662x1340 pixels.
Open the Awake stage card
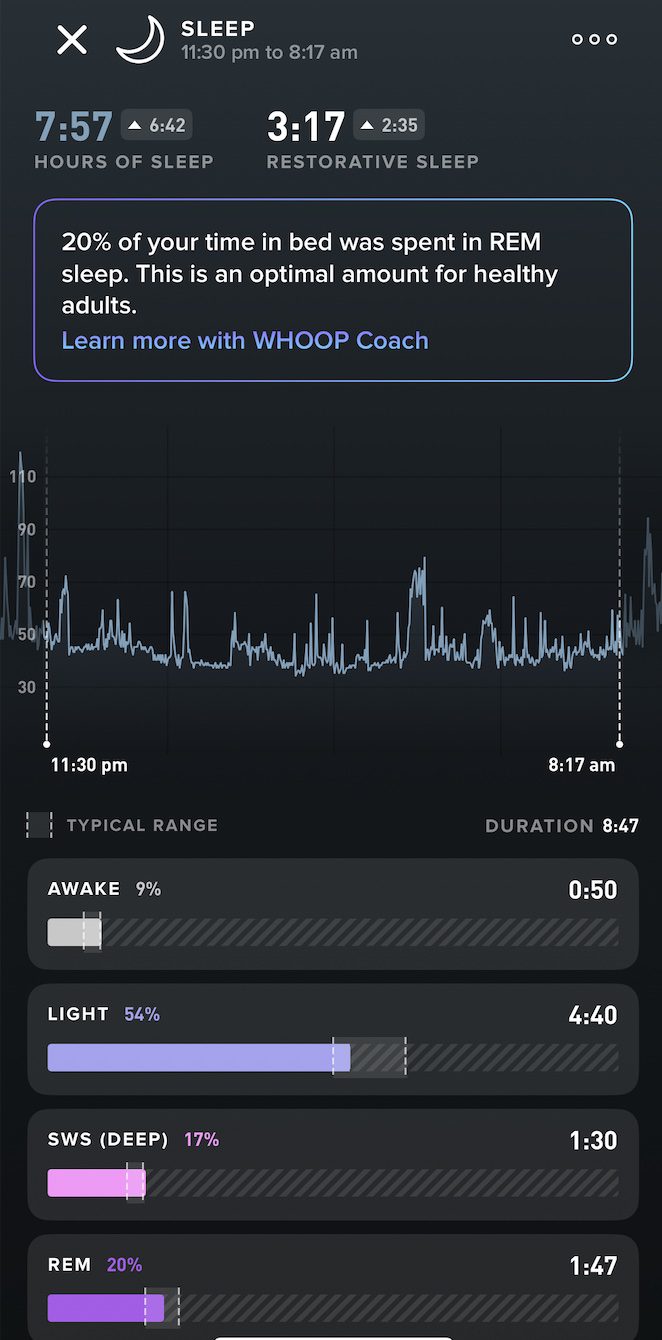click(x=332, y=913)
